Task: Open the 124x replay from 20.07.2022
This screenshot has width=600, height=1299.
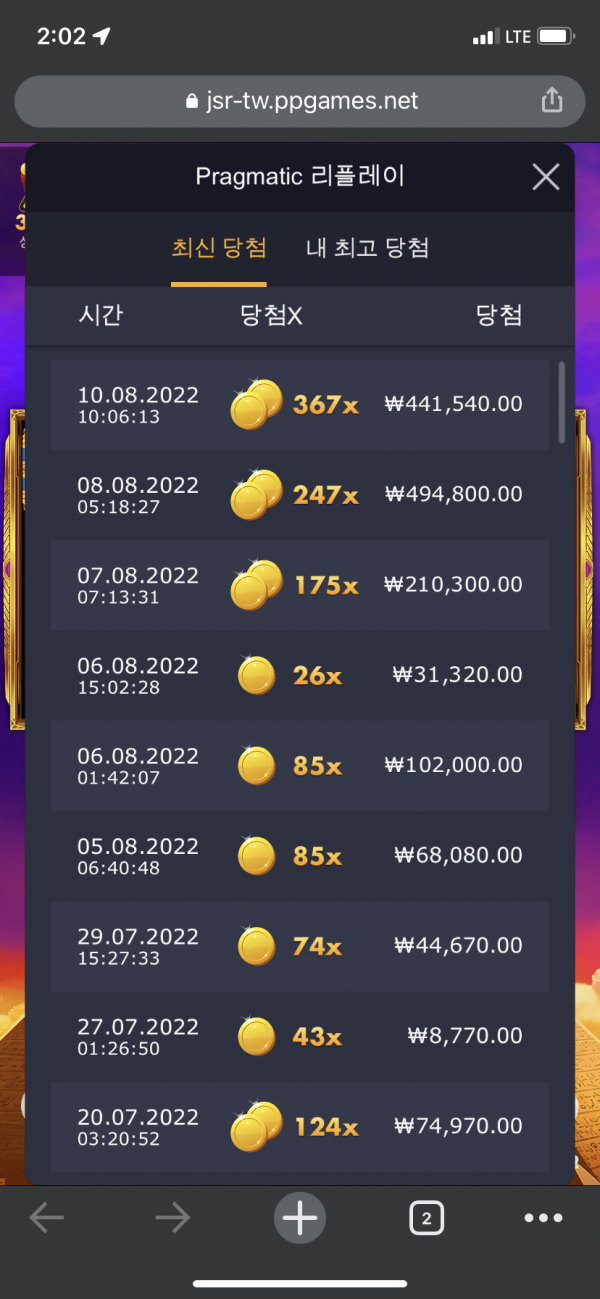Action: (x=300, y=1126)
